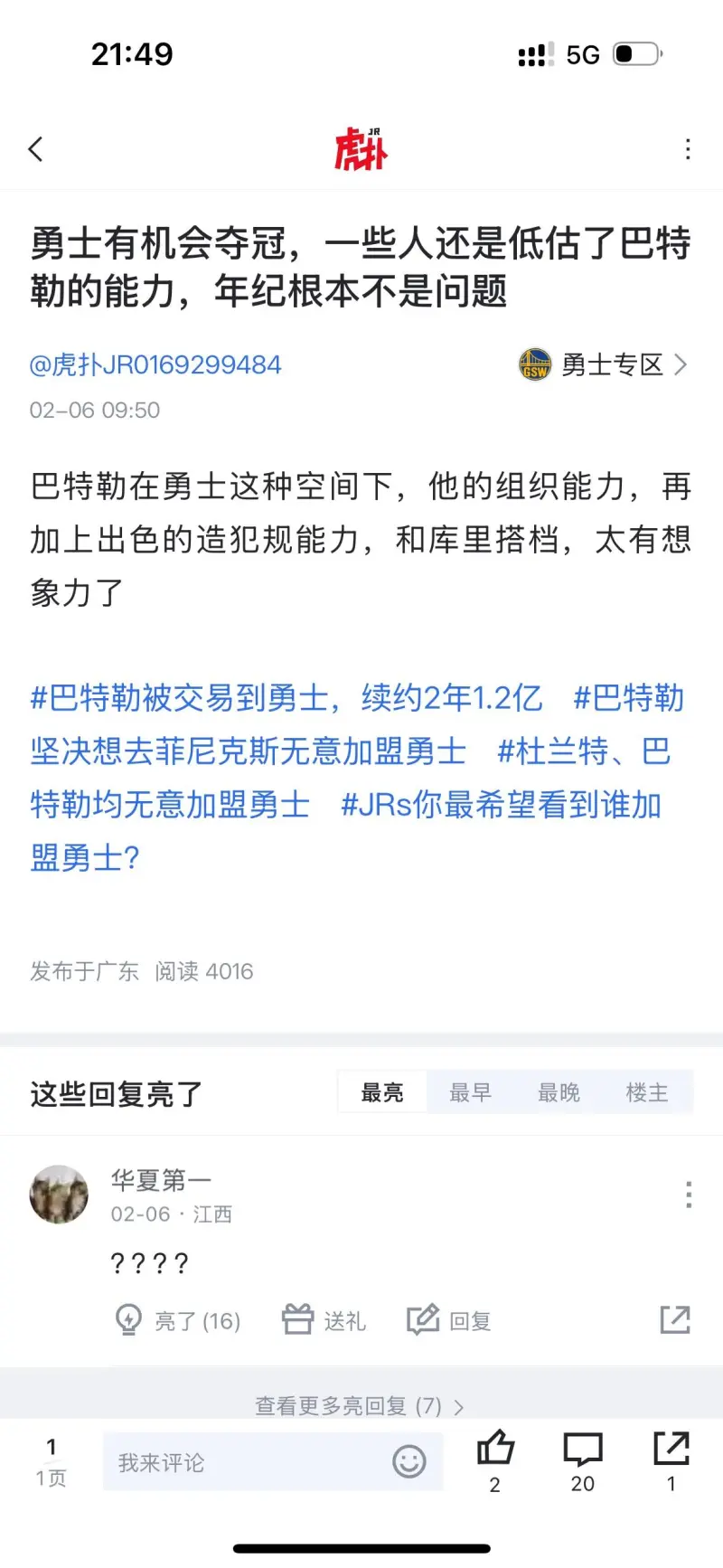Open author profile @虎扑JR0169299484

(x=155, y=364)
